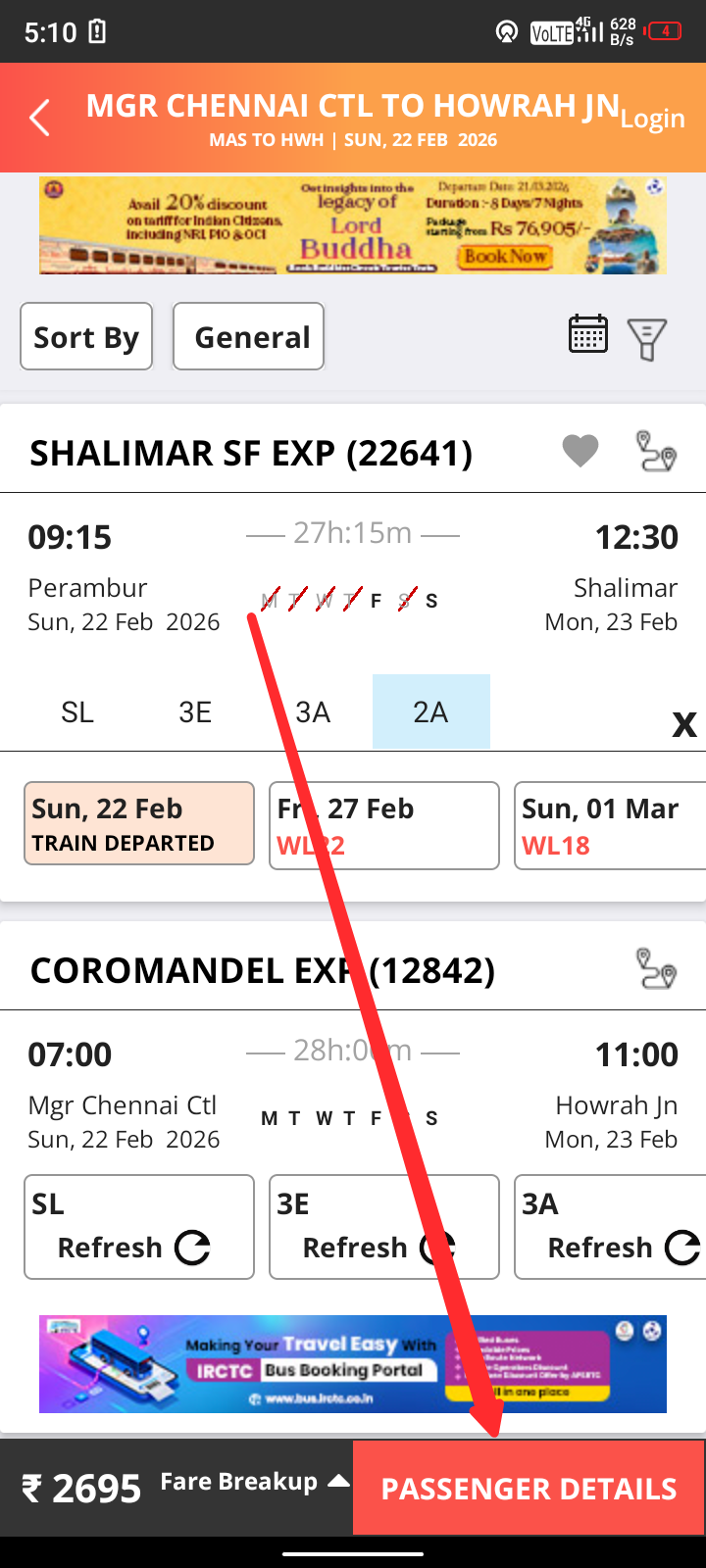Screen dimensions: 706x1568
Task: Open the calendar date picker
Action: click(x=588, y=335)
